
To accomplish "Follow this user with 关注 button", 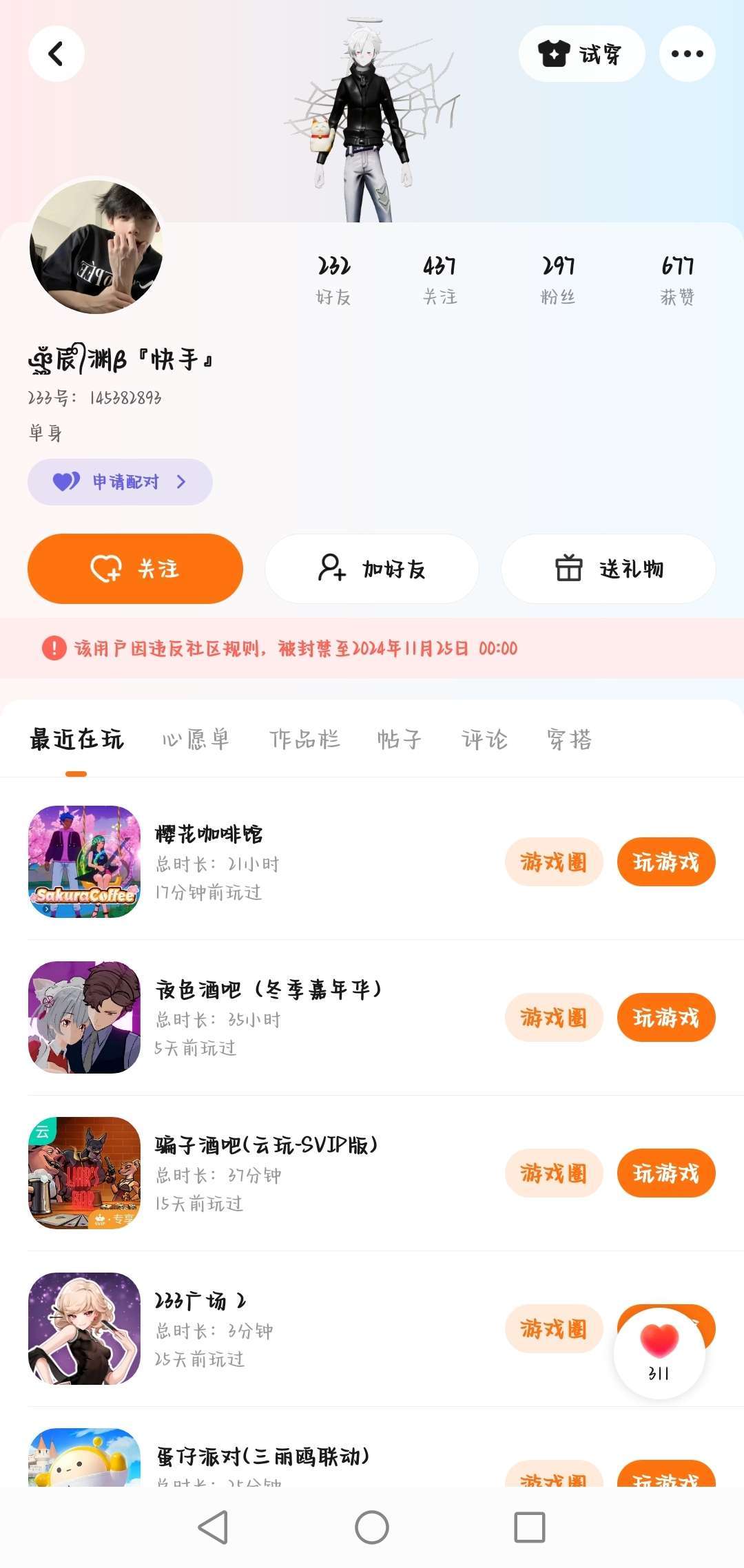I will [135, 569].
